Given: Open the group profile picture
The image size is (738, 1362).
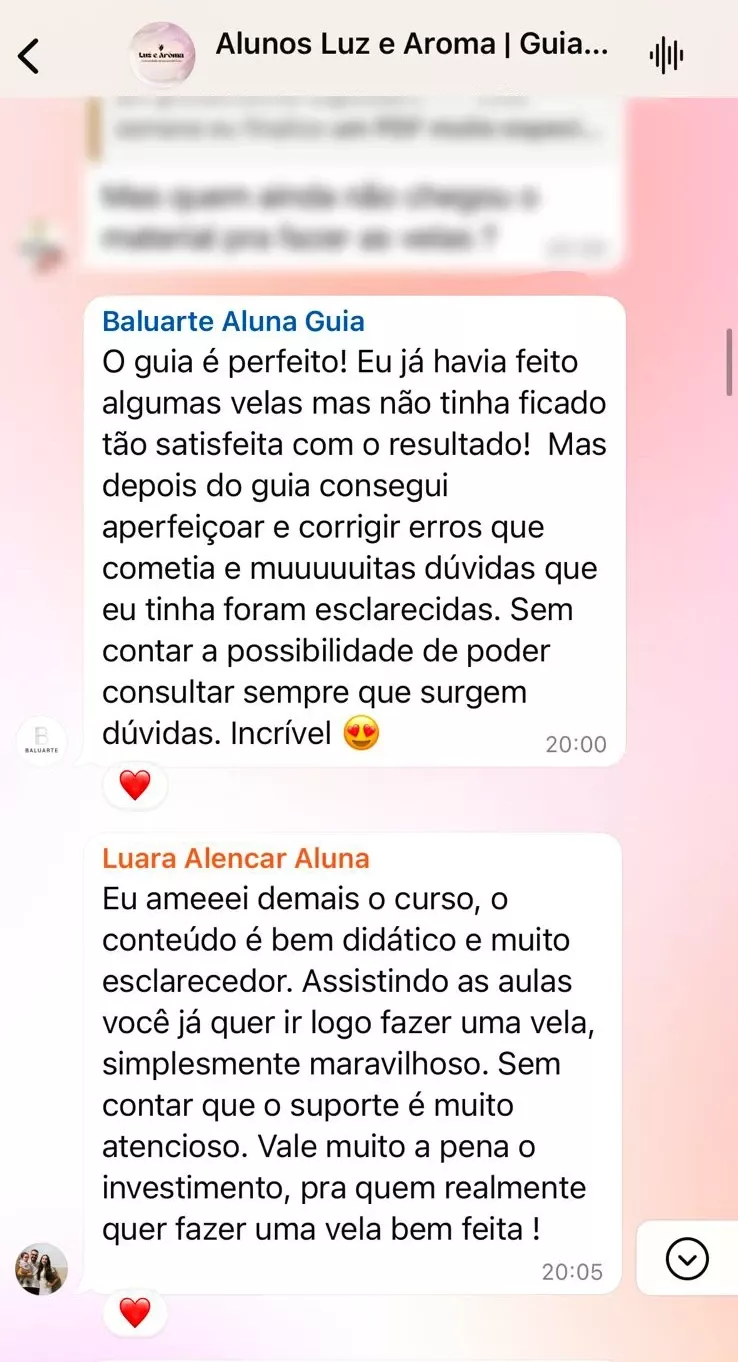Looking at the screenshot, I should [x=162, y=54].
